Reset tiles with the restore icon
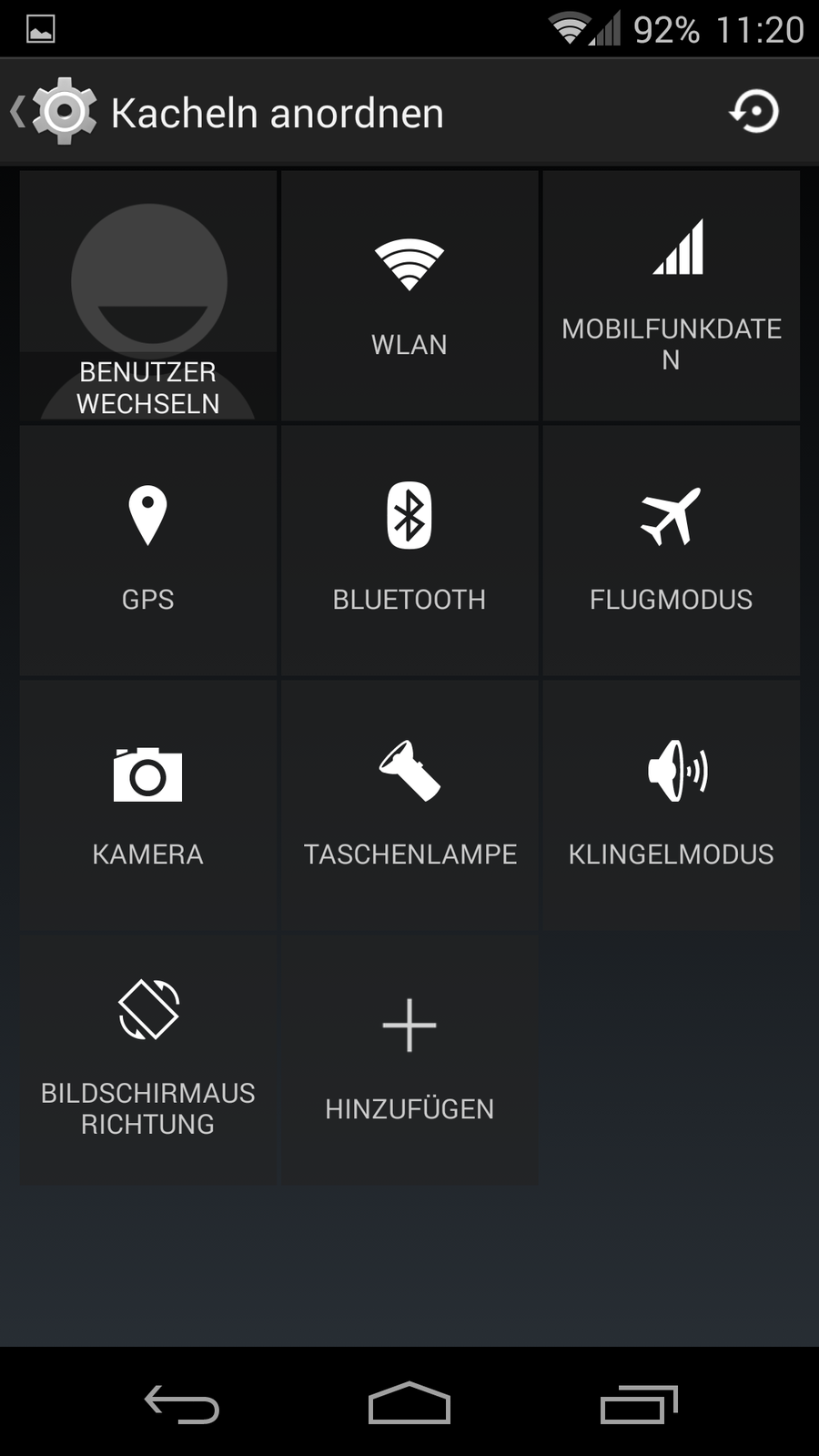 coord(754,112)
